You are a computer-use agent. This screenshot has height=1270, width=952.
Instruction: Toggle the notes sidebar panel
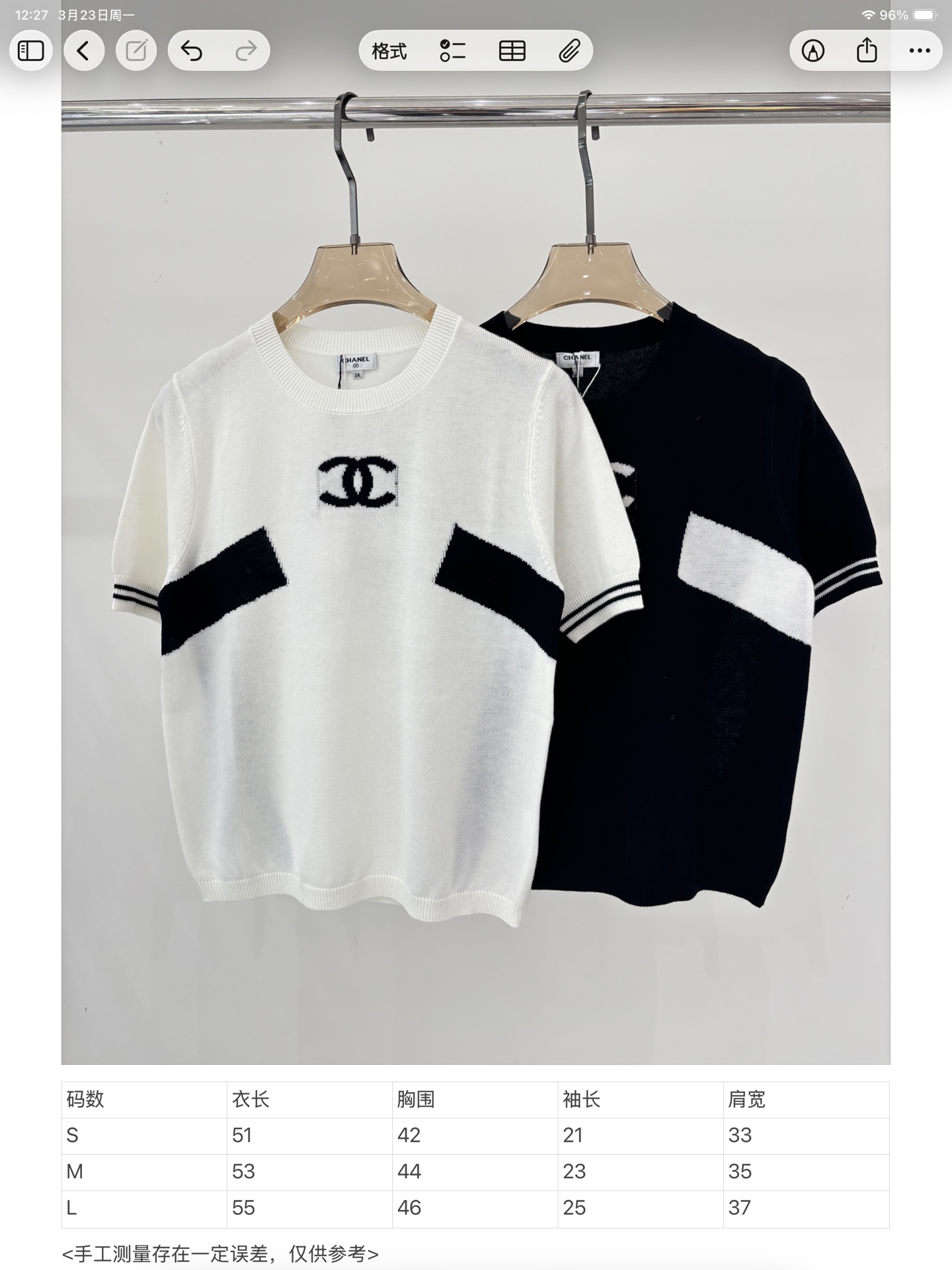click(30, 51)
